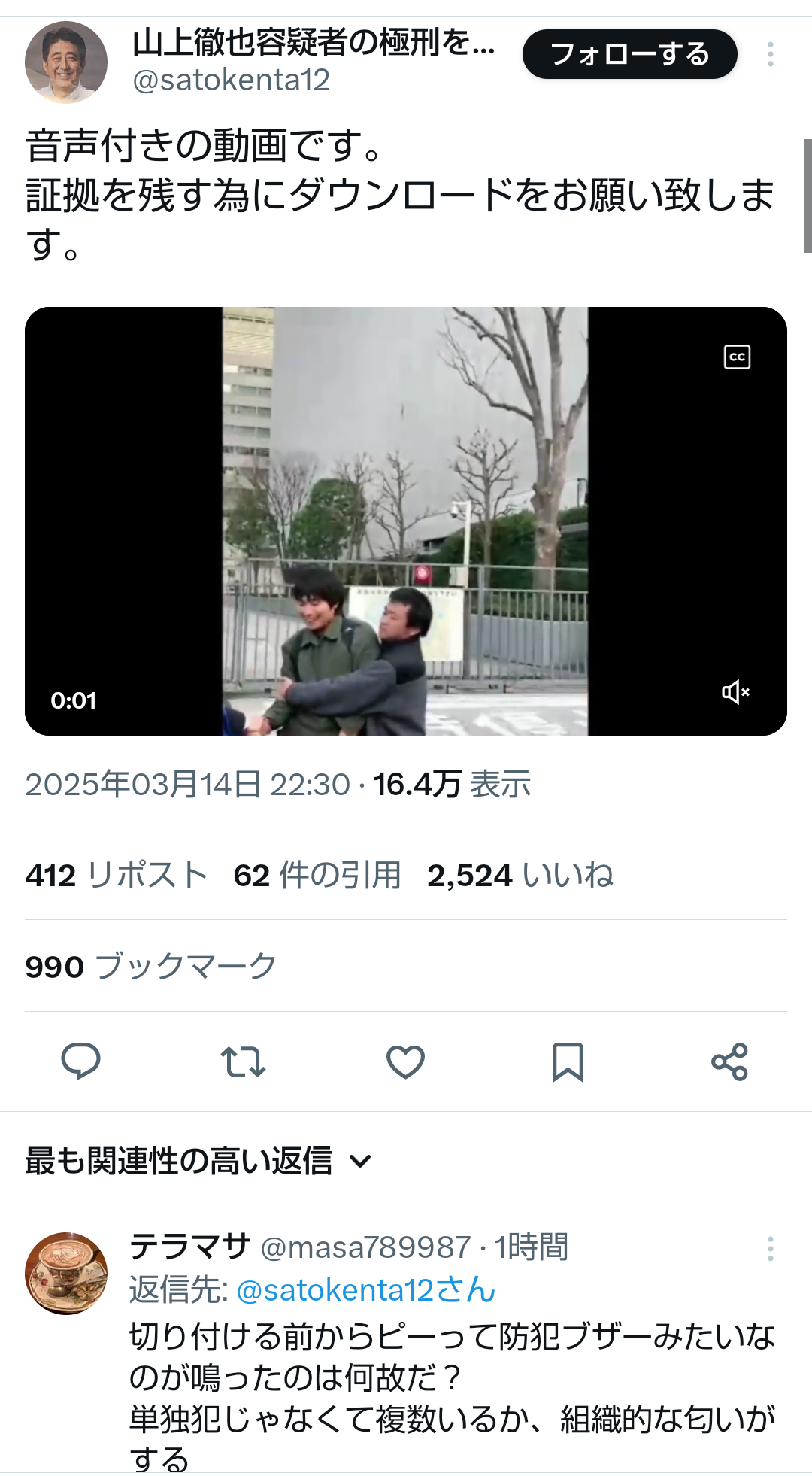Viewport: 812px width, 1476px height.
Task: Open テラマサ's profile avatar
Action: coord(66,1274)
